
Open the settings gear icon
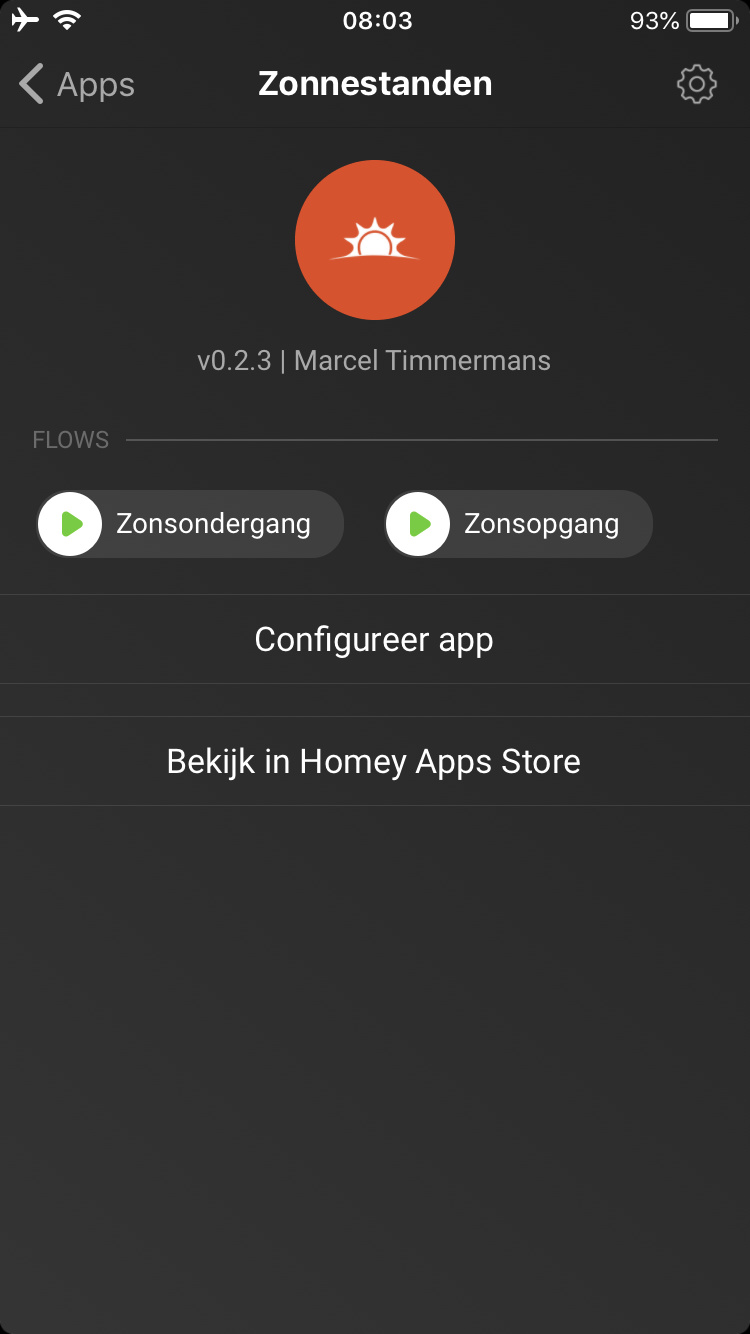pyautogui.click(x=696, y=85)
